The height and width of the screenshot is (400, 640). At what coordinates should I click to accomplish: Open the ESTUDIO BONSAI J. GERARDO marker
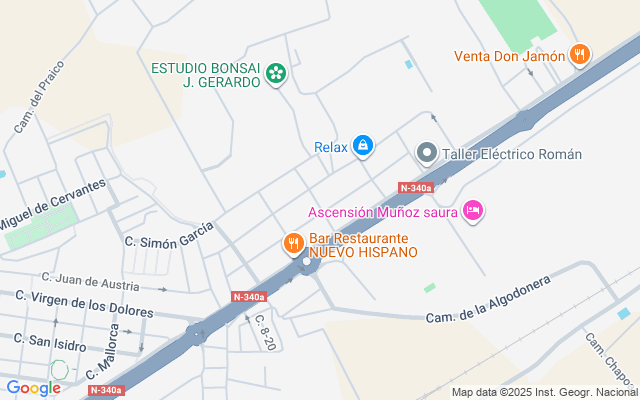276,74
